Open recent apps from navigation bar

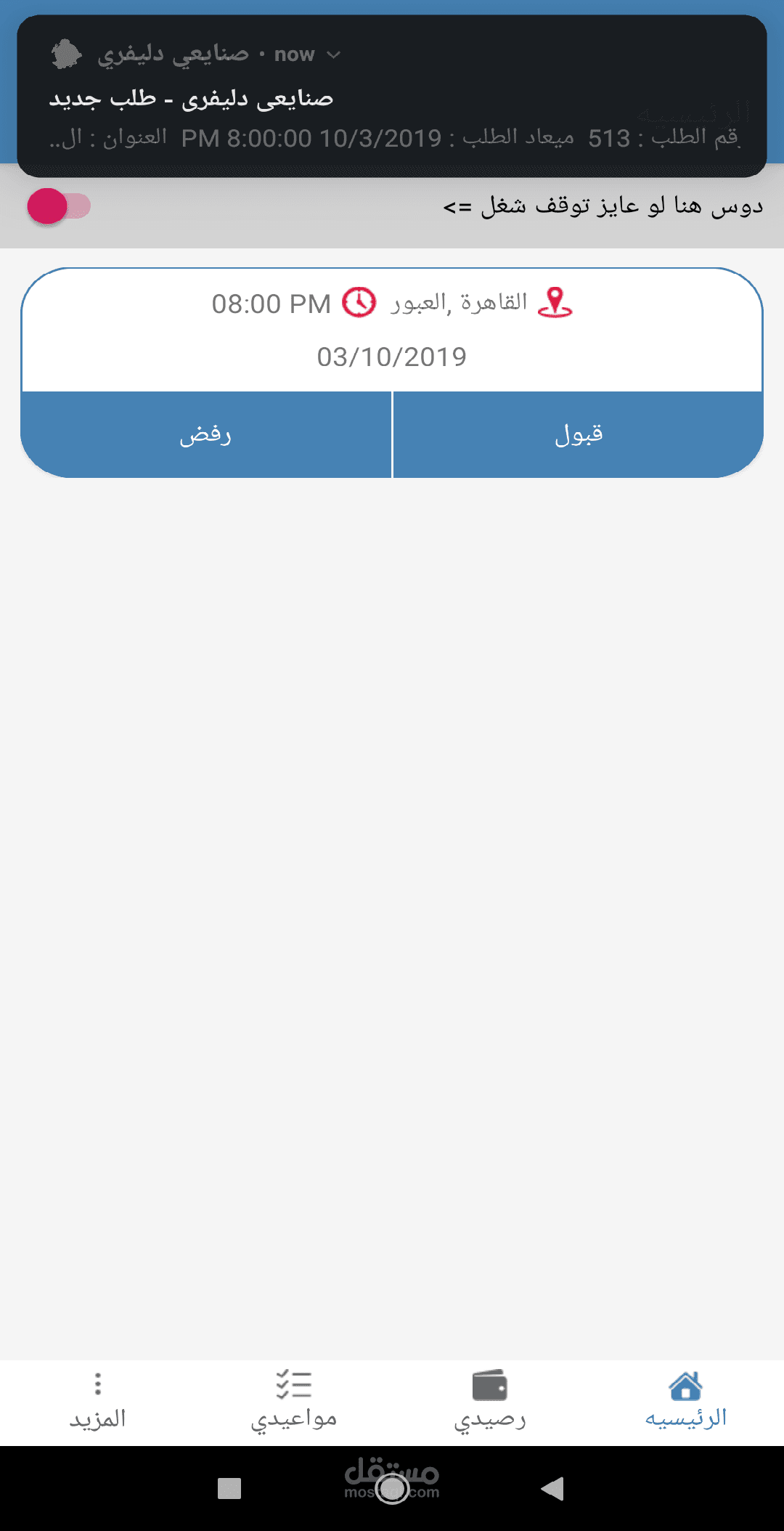[x=229, y=1488]
